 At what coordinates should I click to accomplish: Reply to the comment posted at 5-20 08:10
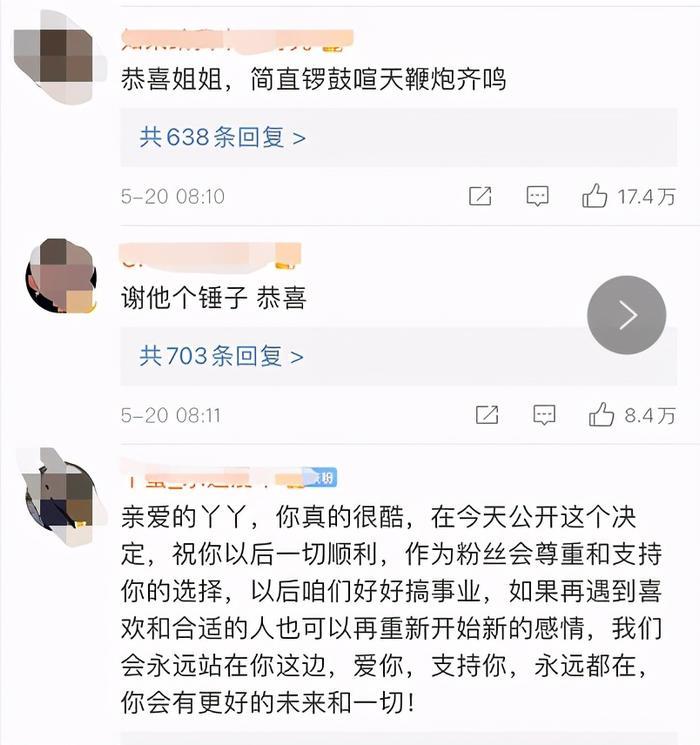(x=538, y=196)
